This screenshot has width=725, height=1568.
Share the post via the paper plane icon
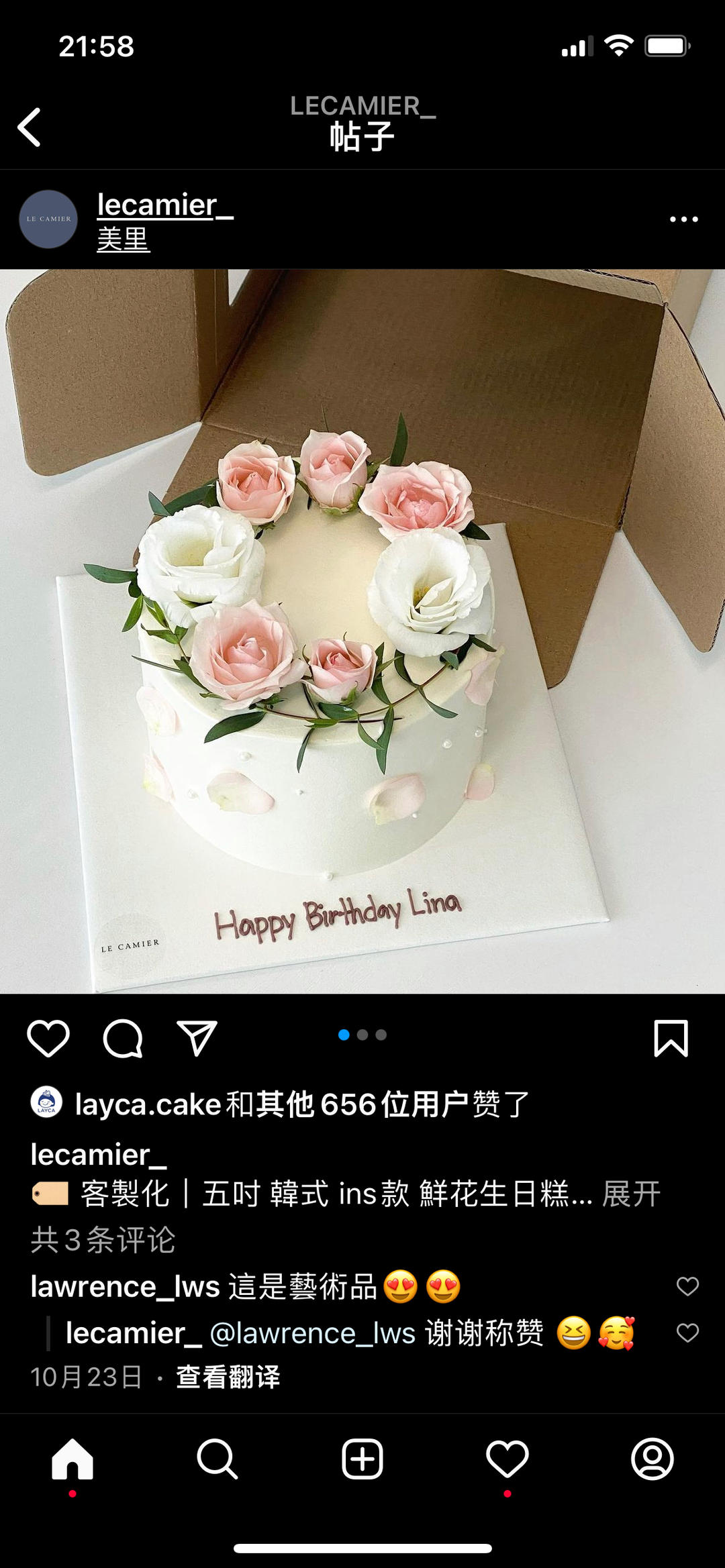[x=197, y=1037]
